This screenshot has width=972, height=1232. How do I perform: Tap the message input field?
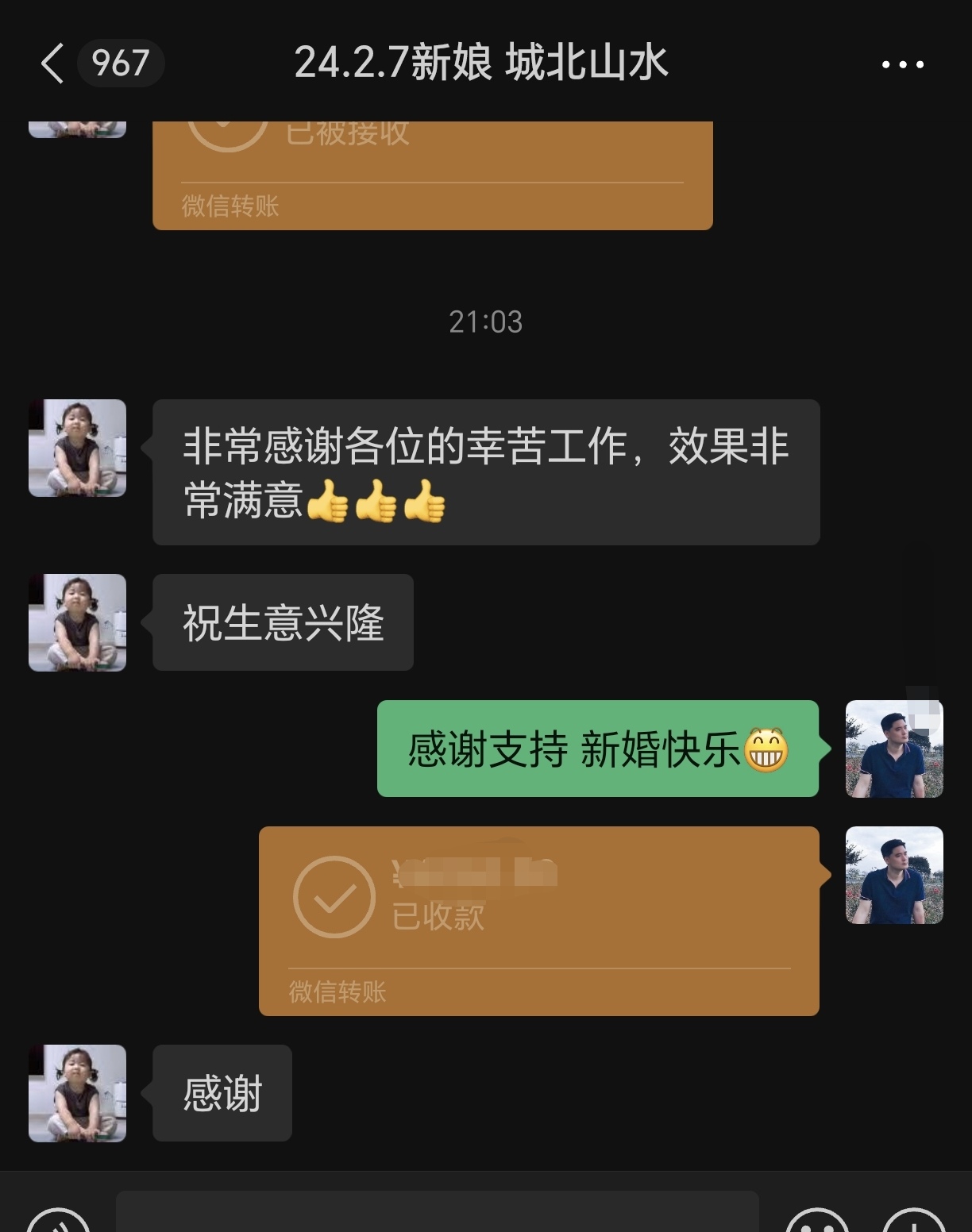[x=437, y=1213]
